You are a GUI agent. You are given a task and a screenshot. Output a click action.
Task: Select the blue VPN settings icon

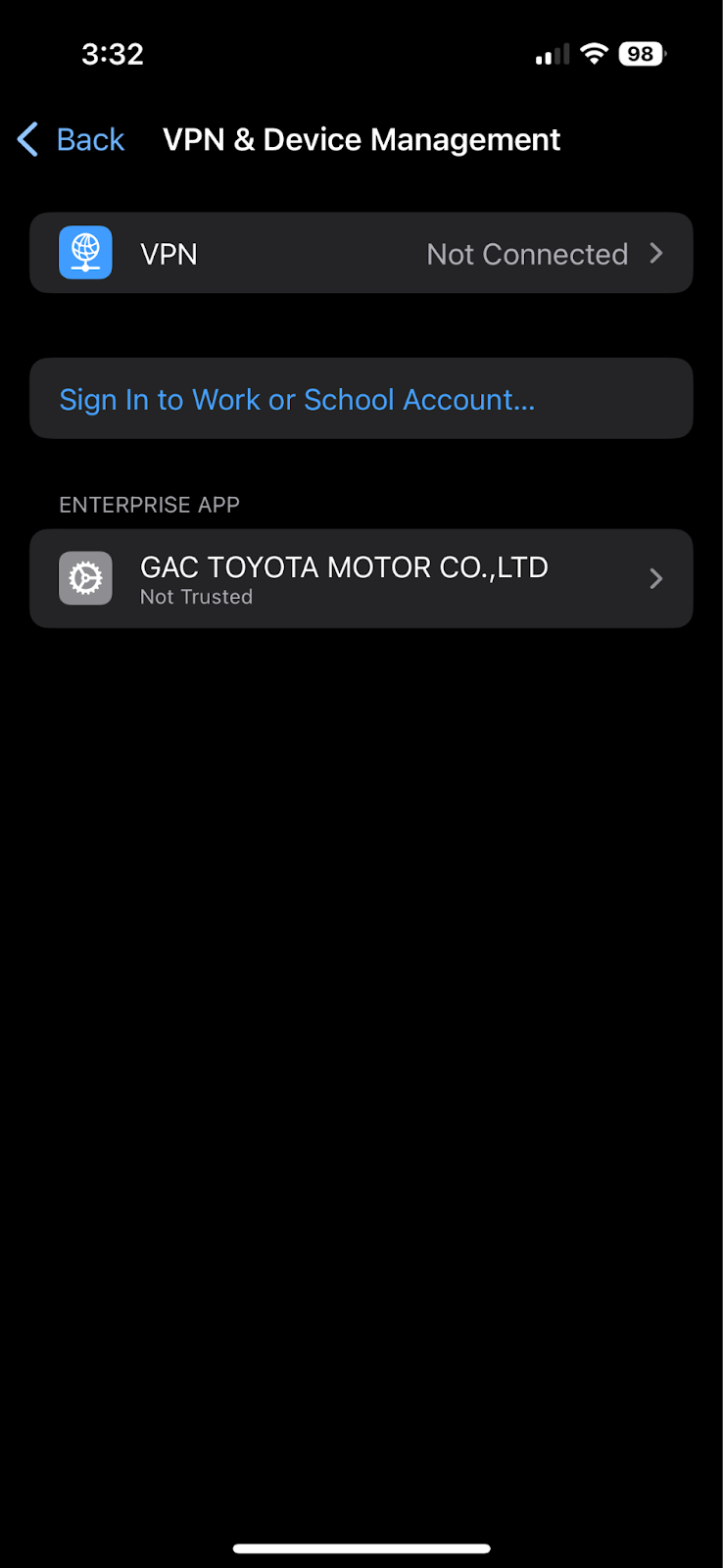85,253
